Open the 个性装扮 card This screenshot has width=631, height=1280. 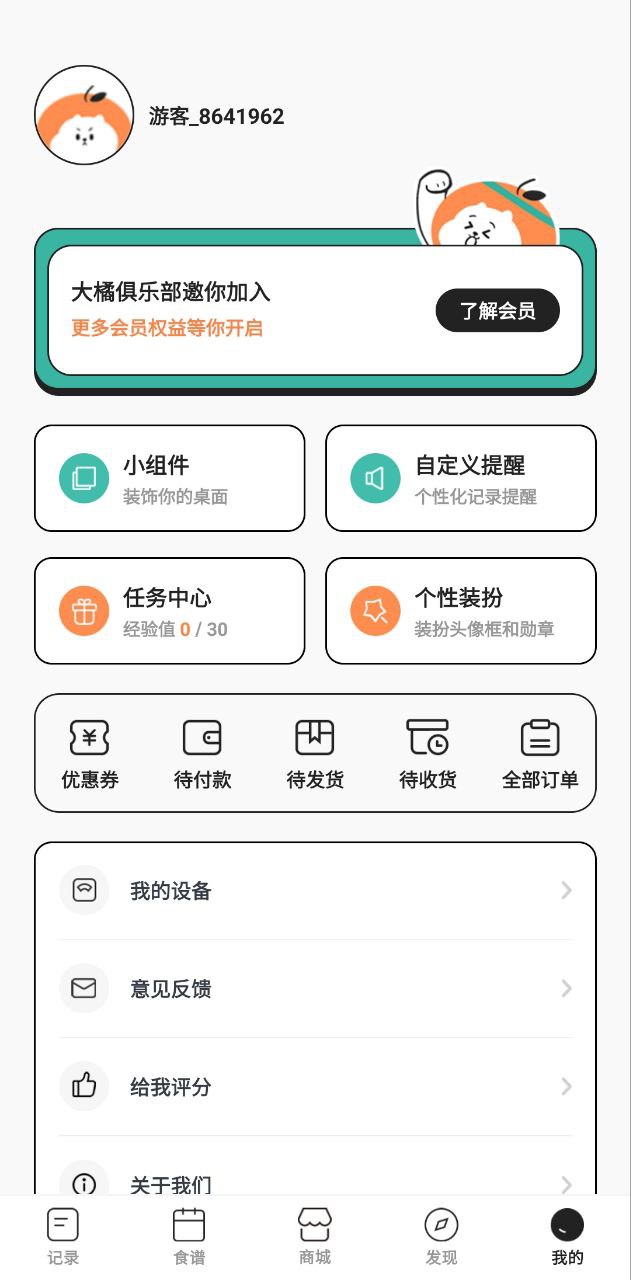click(x=460, y=610)
